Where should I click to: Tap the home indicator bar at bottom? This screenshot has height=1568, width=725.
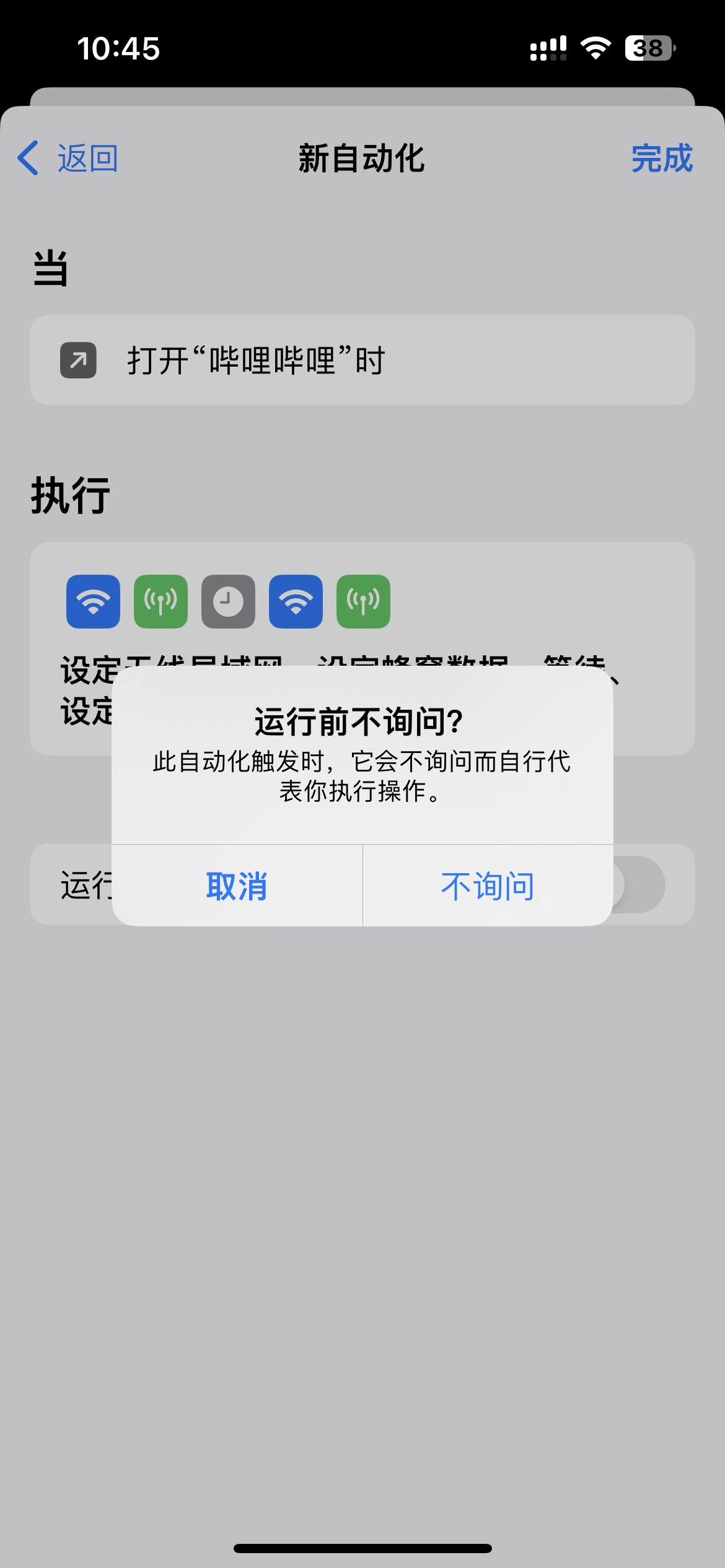(x=362, y=1548)
